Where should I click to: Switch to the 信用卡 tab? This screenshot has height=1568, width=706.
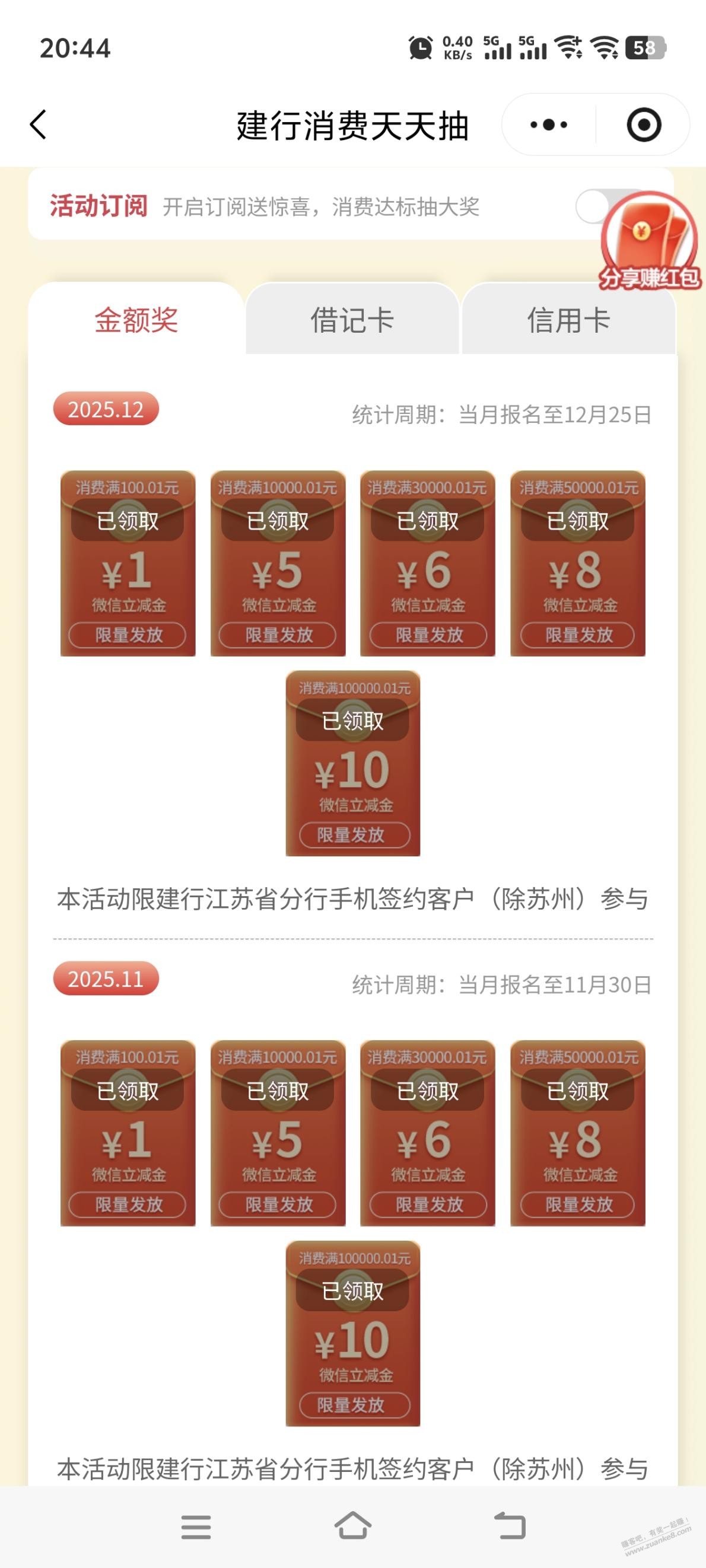568,320
